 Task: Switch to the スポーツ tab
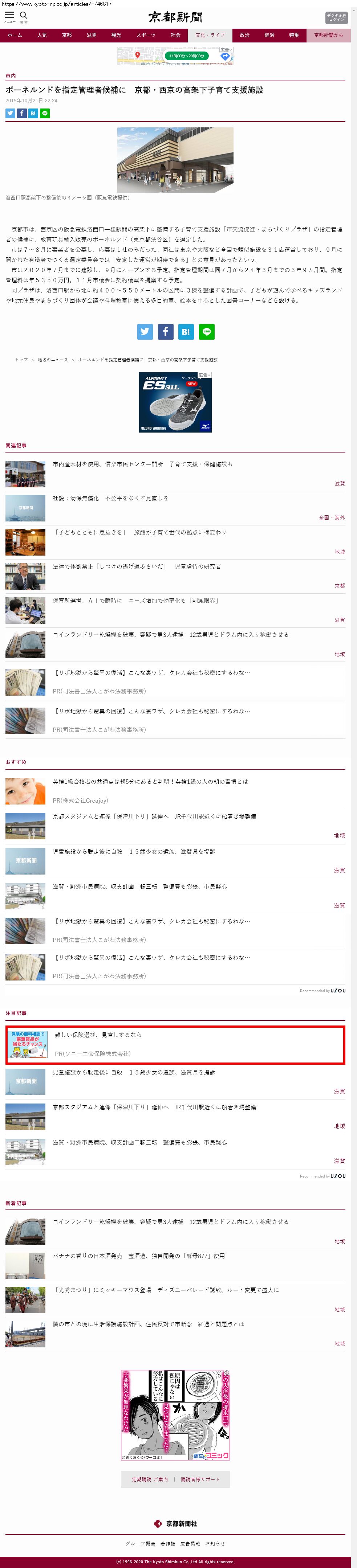click(146, 35)
